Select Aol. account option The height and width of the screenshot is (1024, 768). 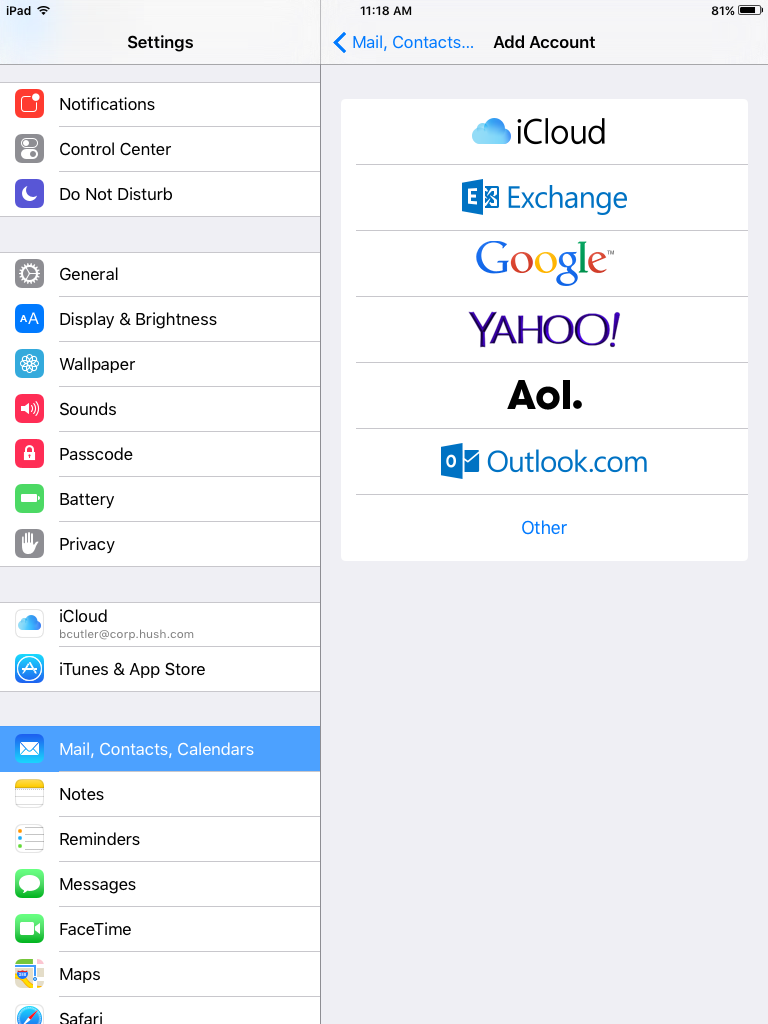(544, 396)
